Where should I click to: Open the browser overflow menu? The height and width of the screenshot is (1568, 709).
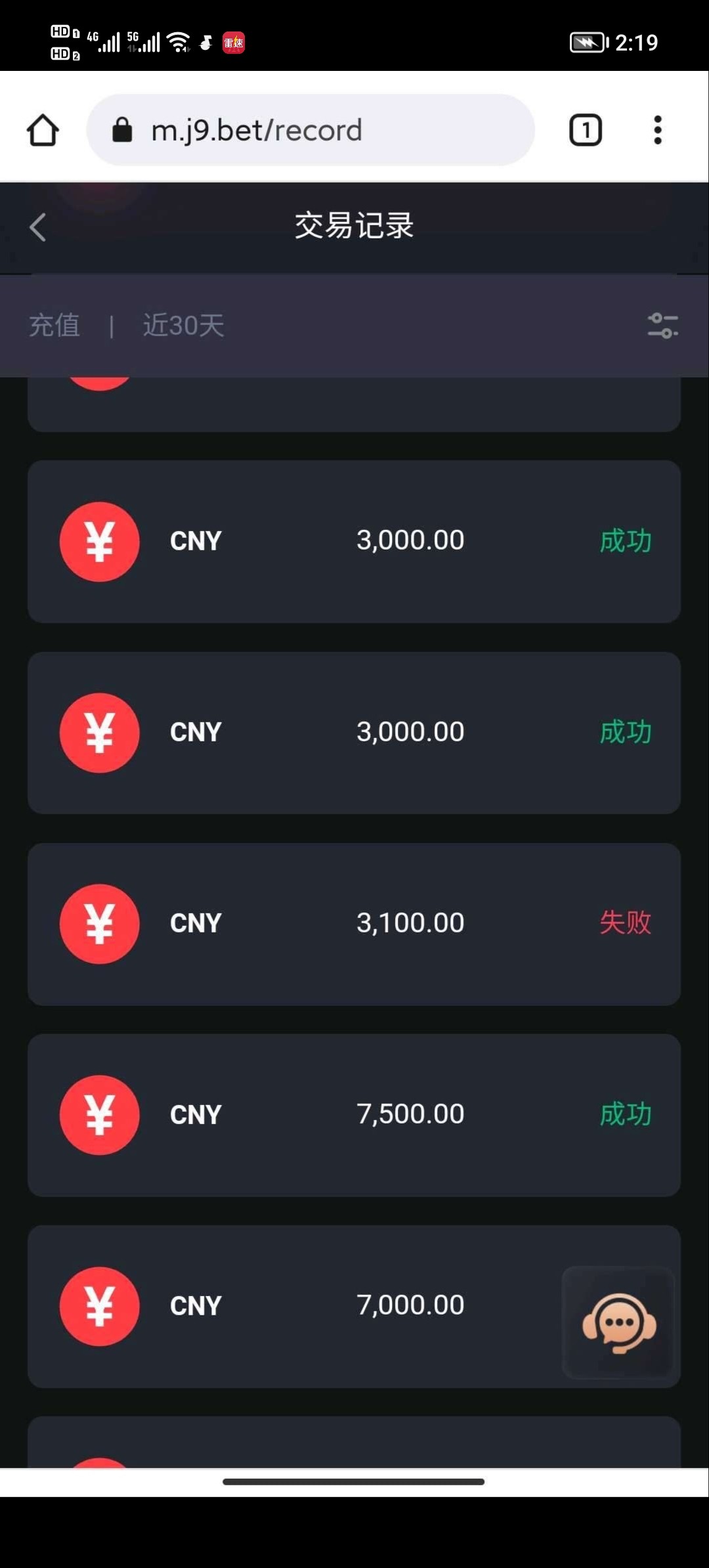[x=657, y=130]
